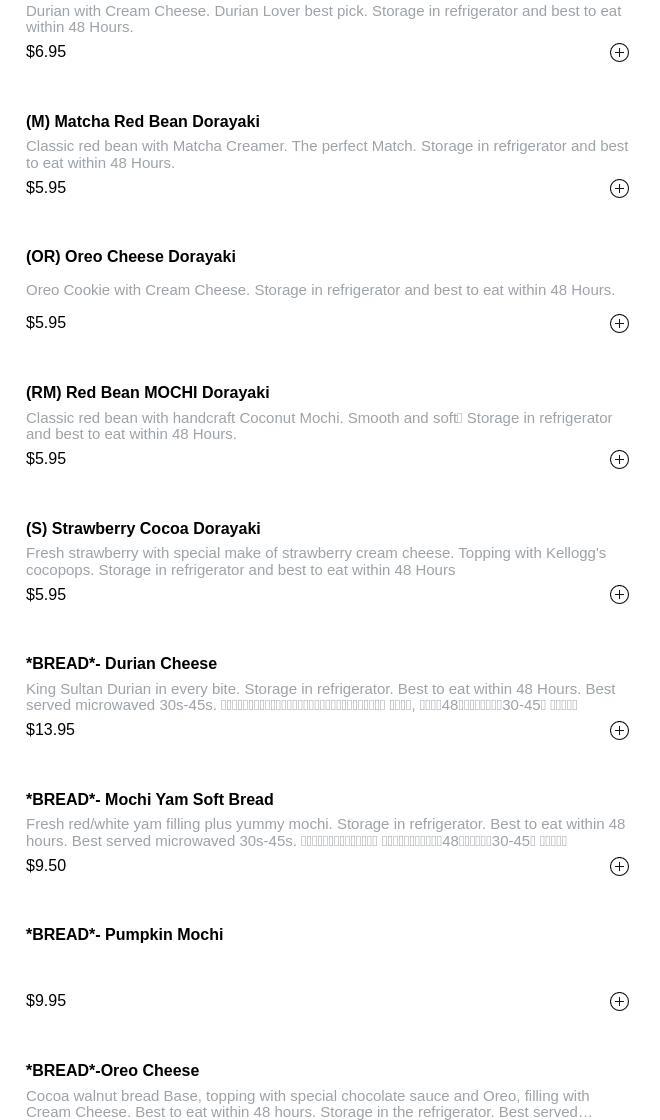
Task: Add Pumpkin Mochi bread to cart
Action: (619, 1001)
